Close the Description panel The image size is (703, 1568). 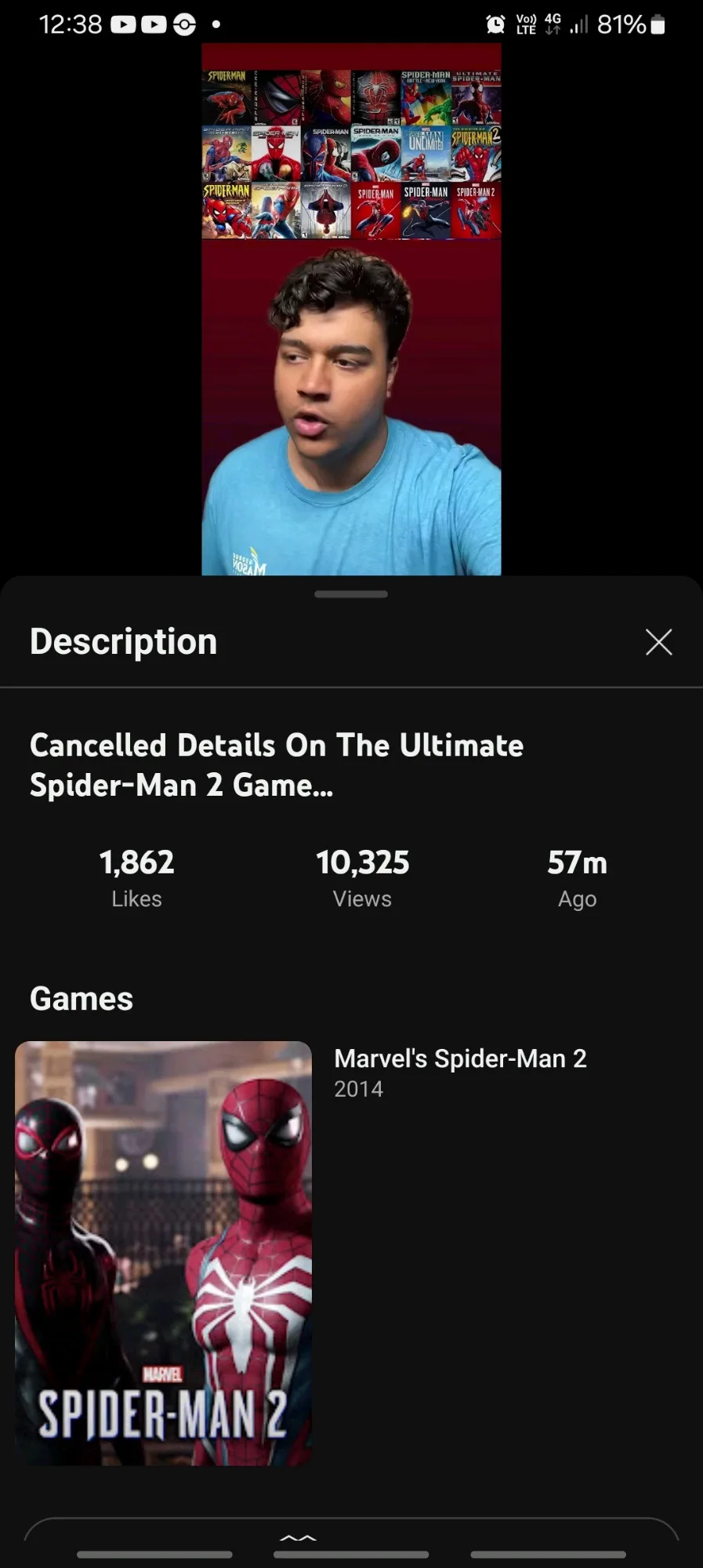tap(658, 641)
